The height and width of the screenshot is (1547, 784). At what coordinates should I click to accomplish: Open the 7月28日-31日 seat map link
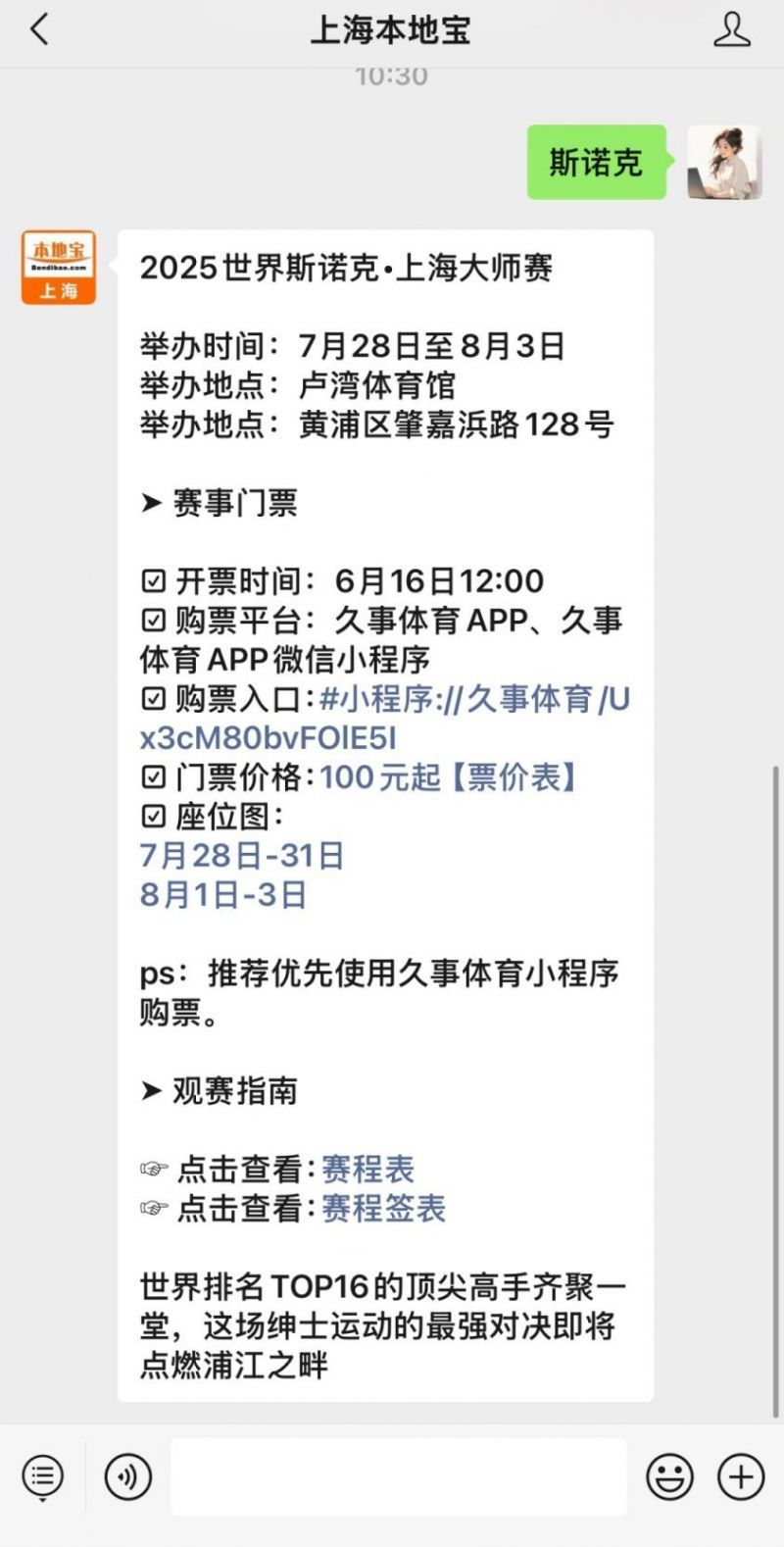click(242, 856)
